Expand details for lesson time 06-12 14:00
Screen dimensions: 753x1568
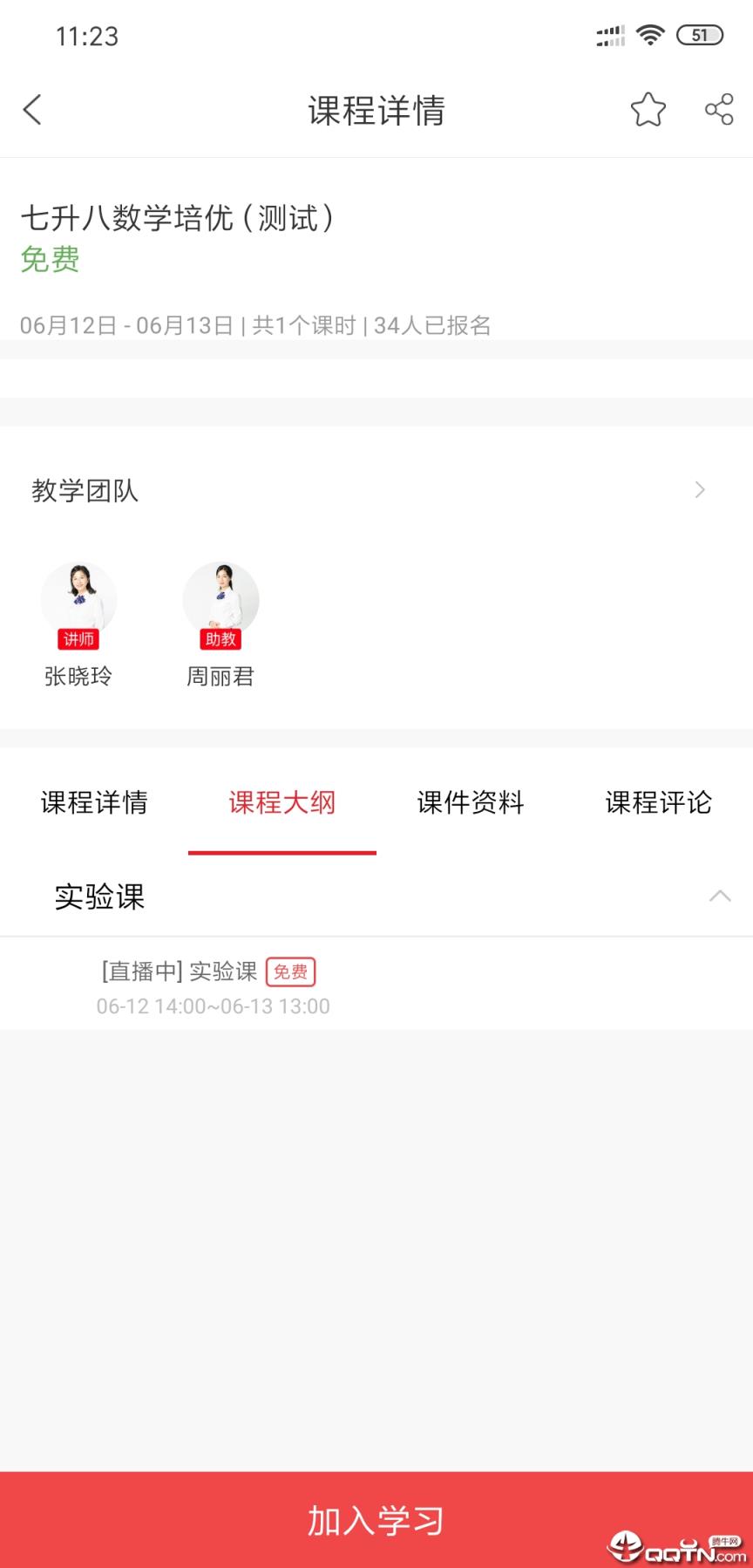[x=214, y=1006]
